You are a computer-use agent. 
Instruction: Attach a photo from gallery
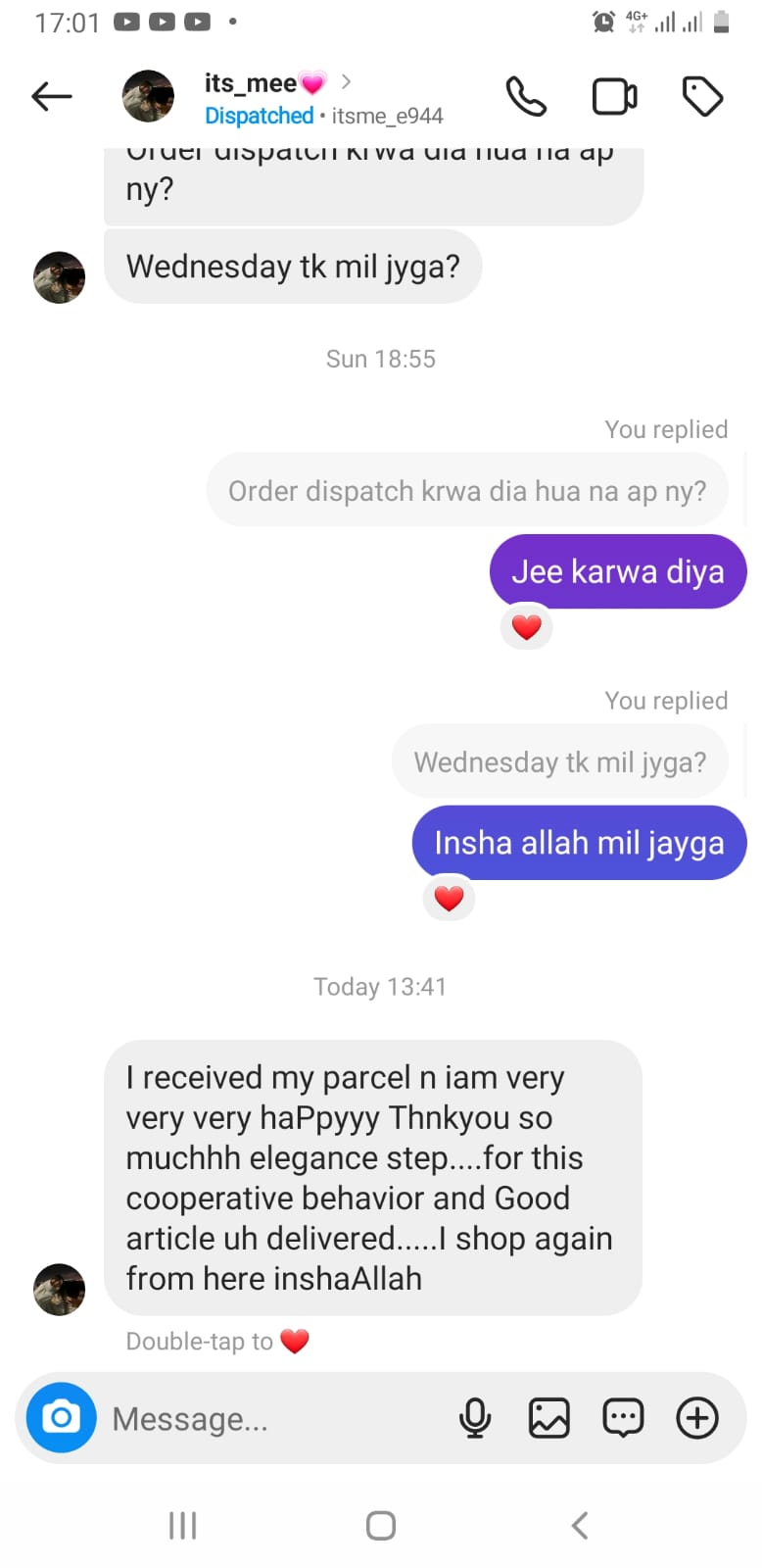(x=548, y=1417)
